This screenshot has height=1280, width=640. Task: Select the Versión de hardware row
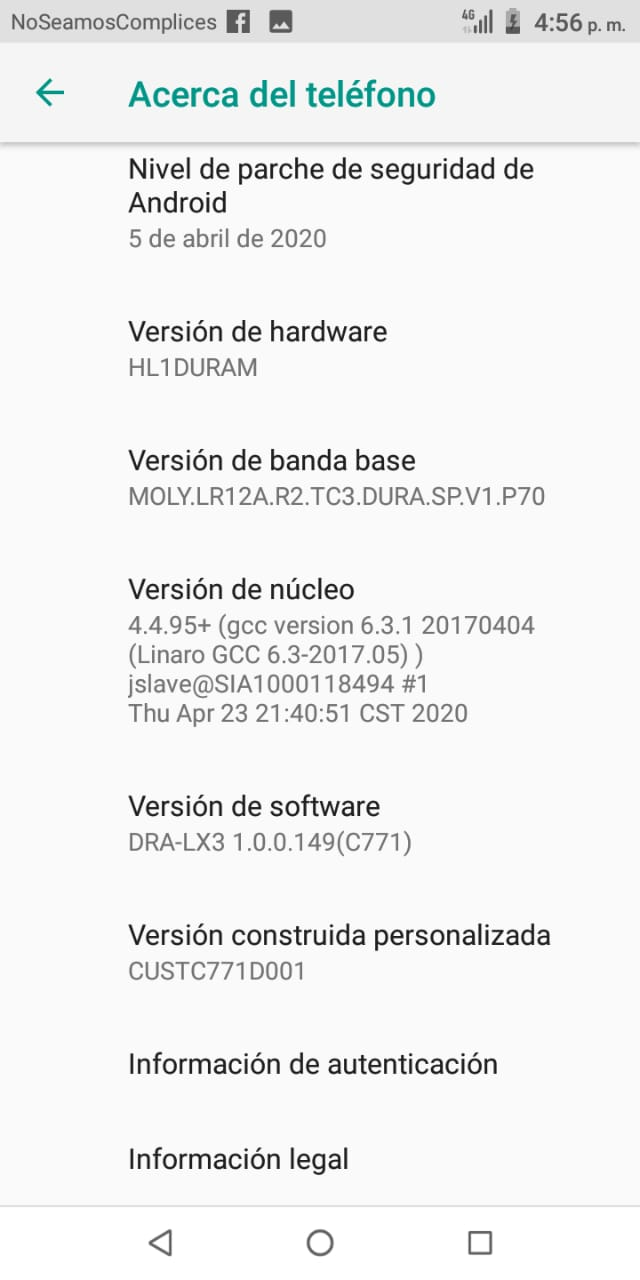[257, 348]
